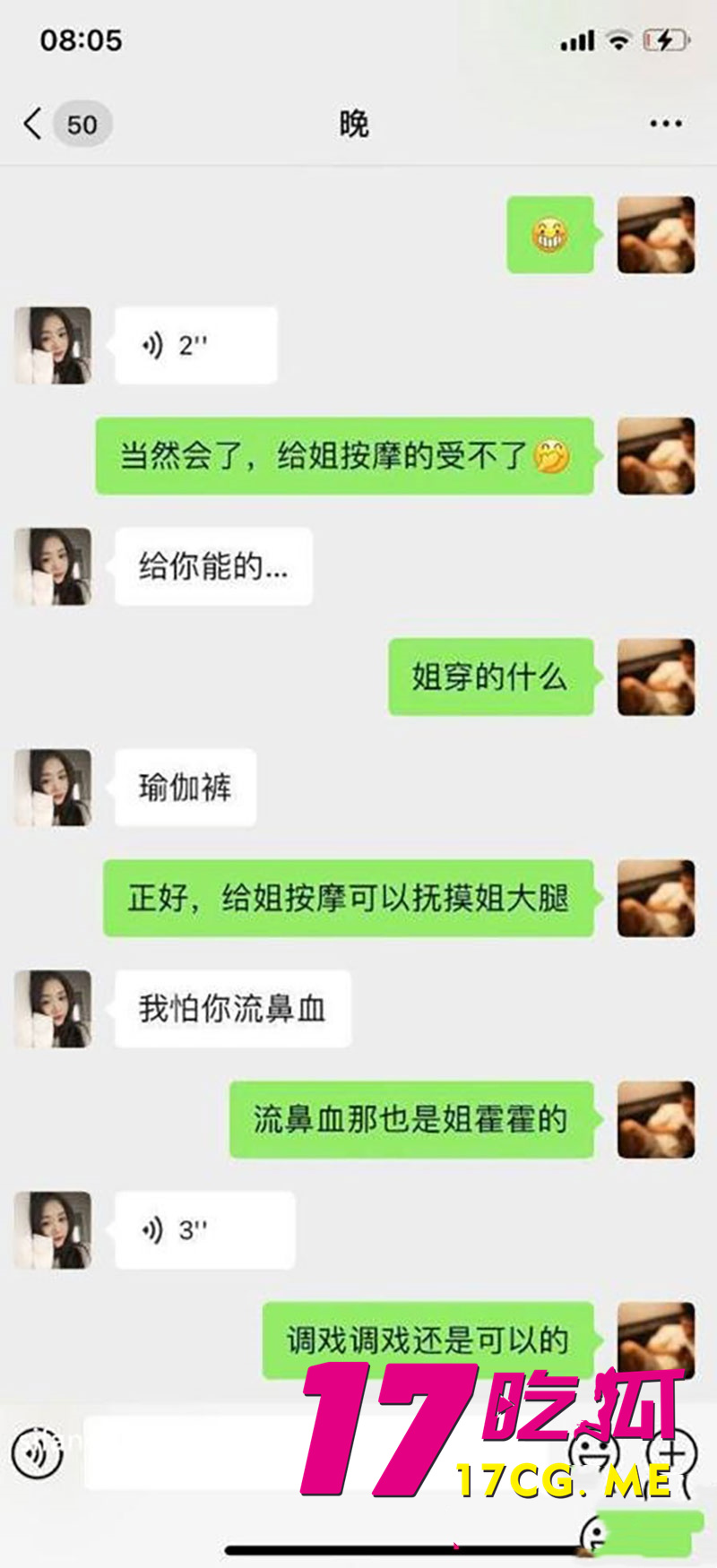Select the grinning emoji sticker message
The image size is (717, 1568).
(x=549, y=235)
